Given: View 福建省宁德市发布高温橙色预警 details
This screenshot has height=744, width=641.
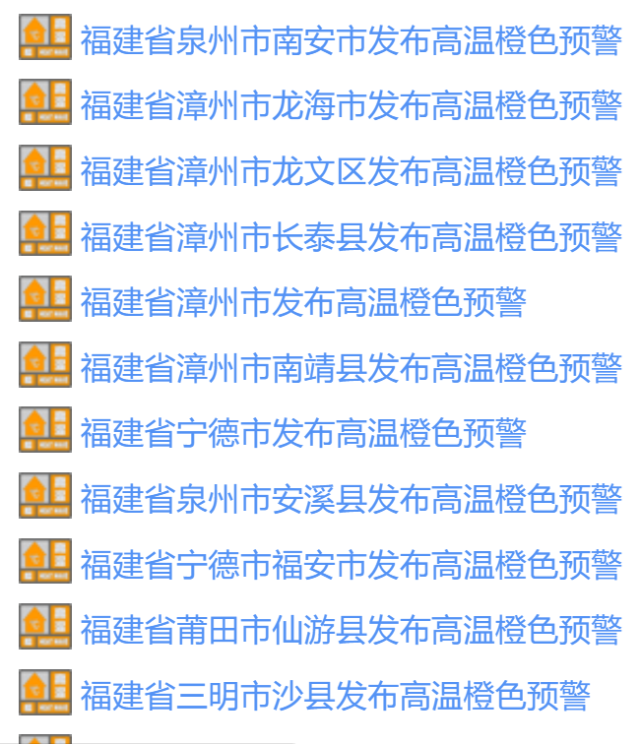Looking at the screenshot, I should (x=303, y=433).
